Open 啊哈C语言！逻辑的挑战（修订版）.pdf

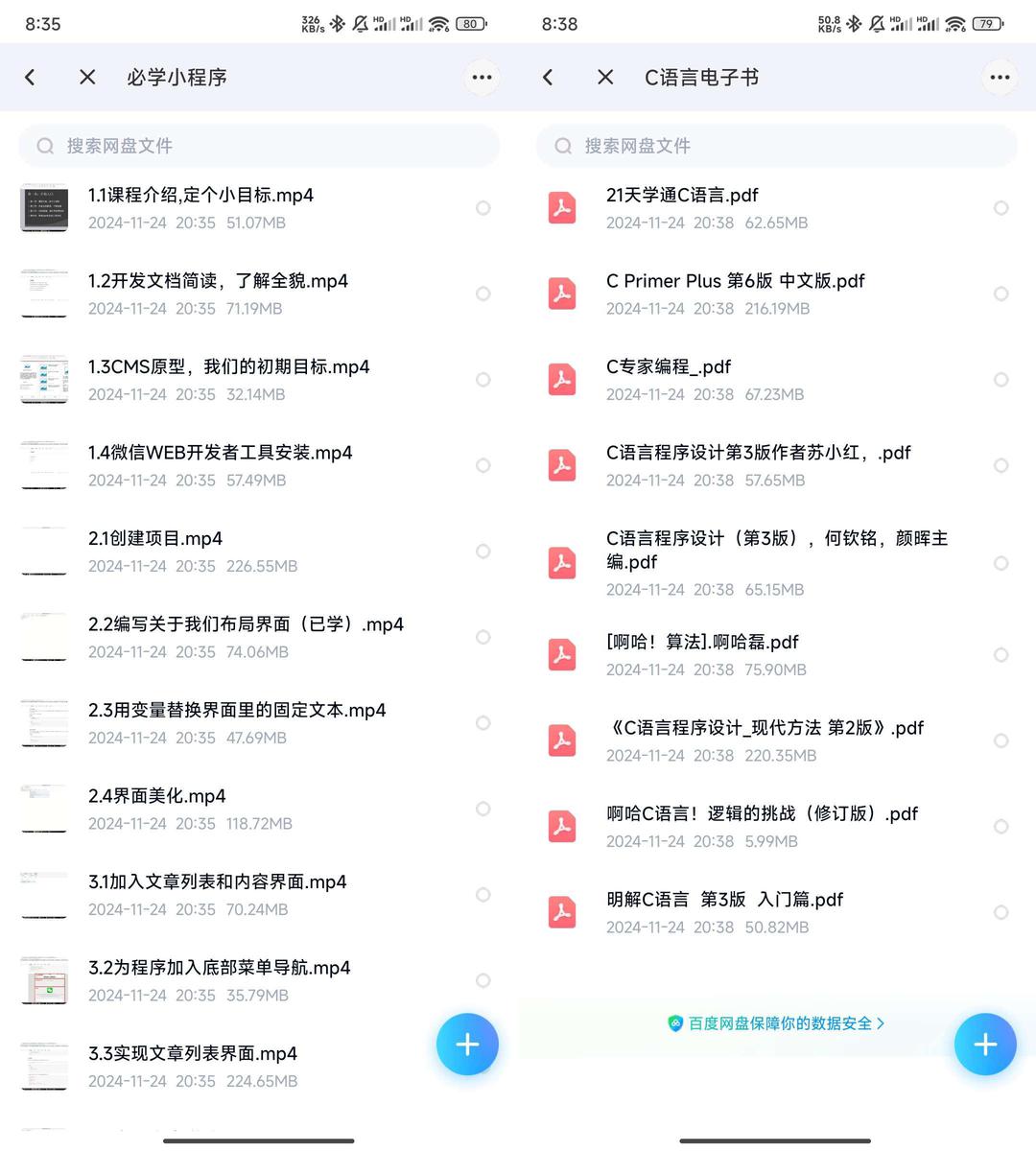click(762, 814)
